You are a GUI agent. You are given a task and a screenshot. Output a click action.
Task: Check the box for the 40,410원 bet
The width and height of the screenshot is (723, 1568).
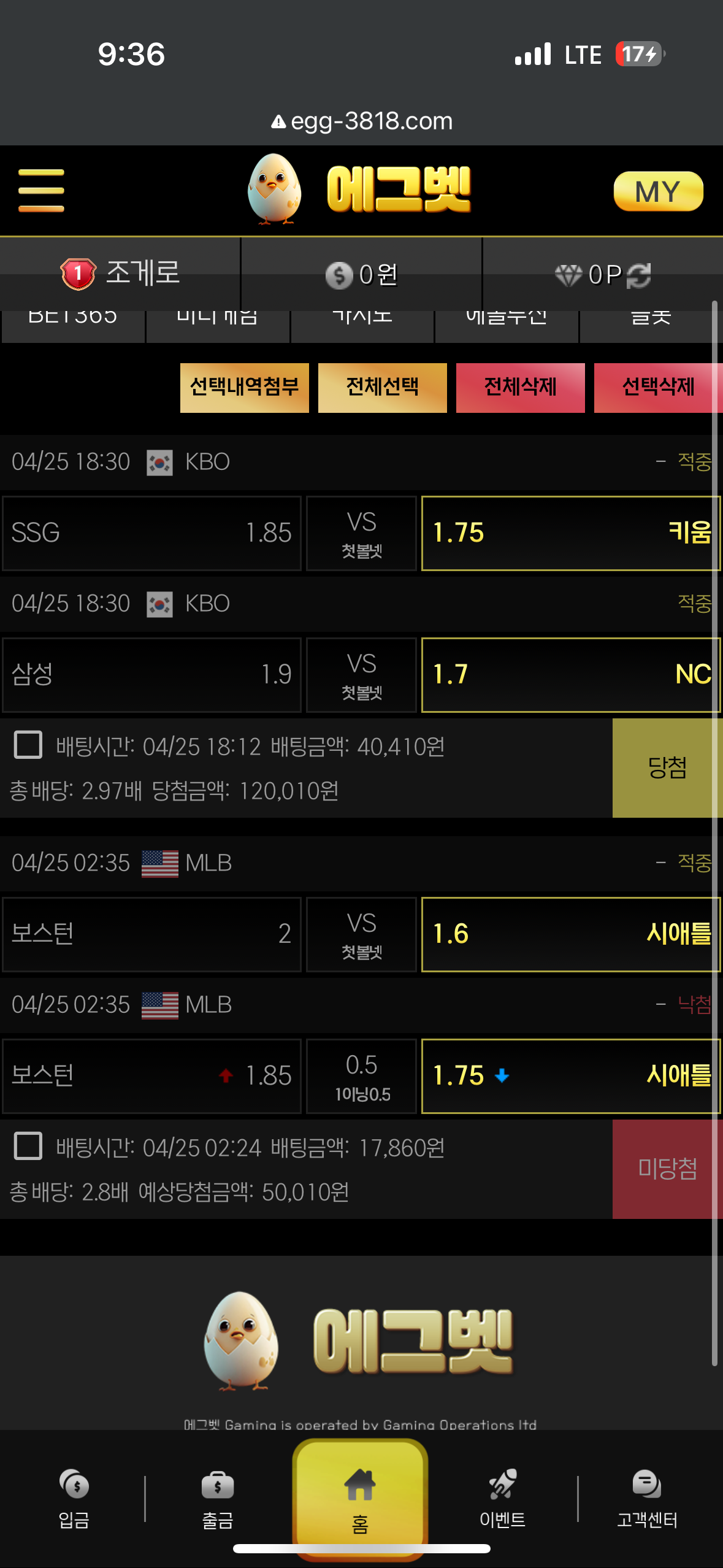28,745
